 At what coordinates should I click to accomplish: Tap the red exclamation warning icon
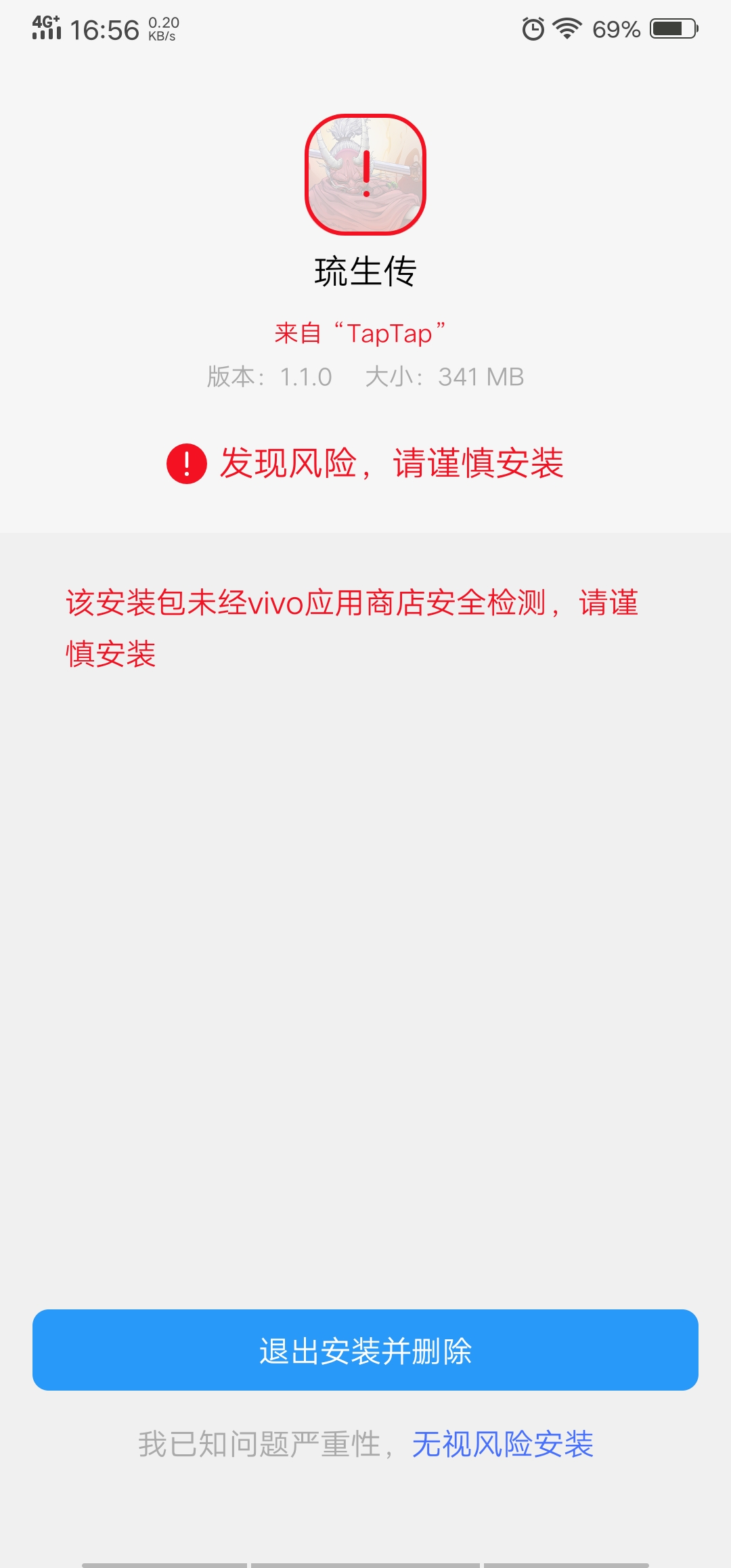[x=185, y=464]
